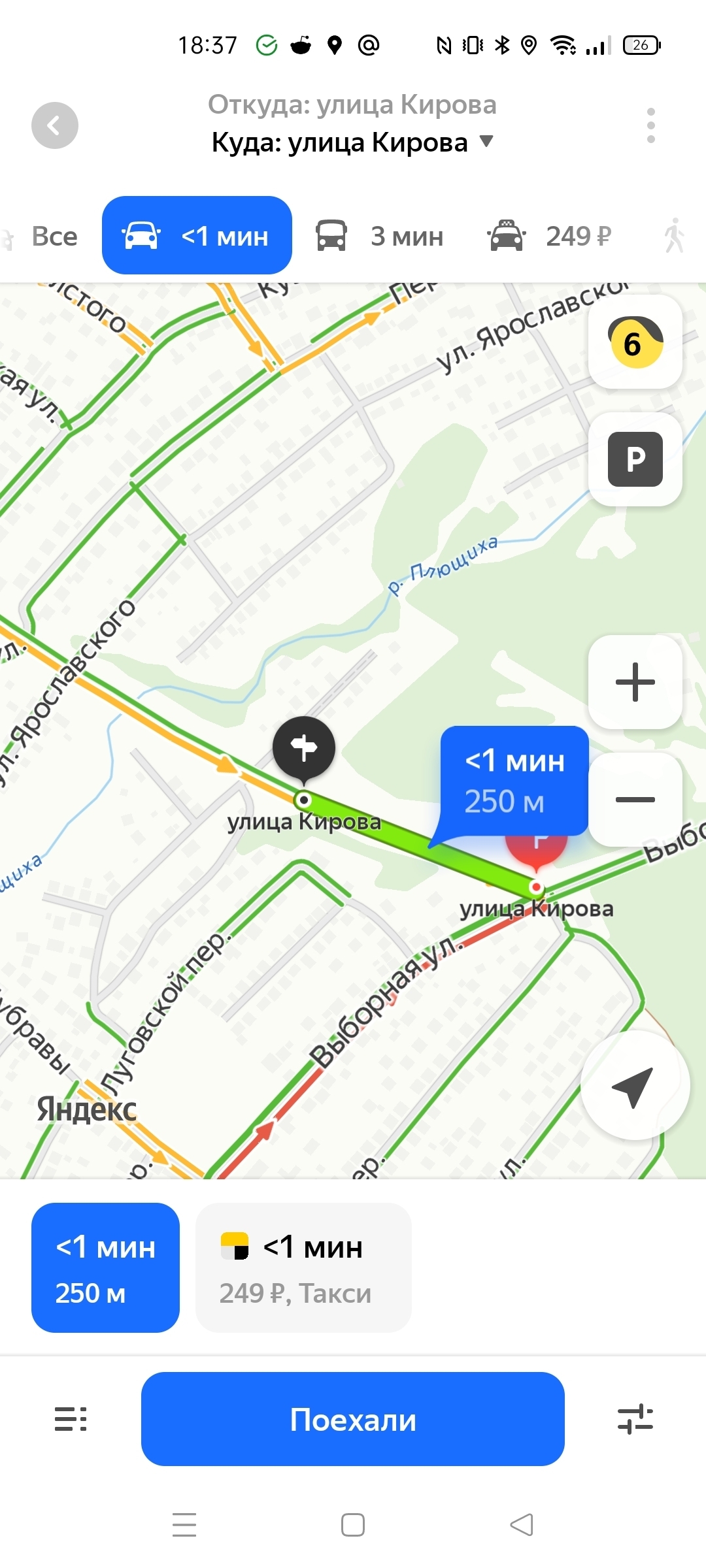Toggle the parking layer button
The width and height of the screenshot is (706, 1568).
(635, 459)
